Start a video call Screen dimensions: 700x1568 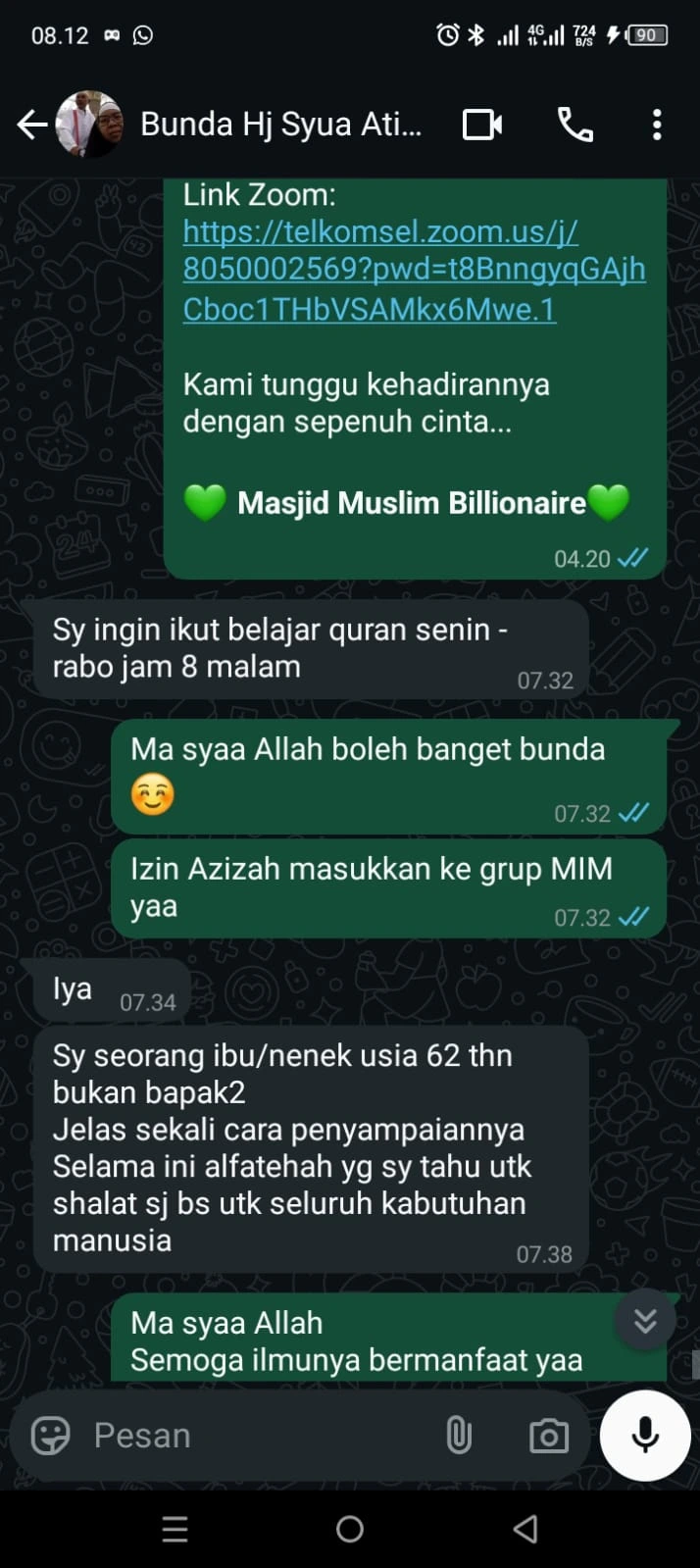coord(482,125)
